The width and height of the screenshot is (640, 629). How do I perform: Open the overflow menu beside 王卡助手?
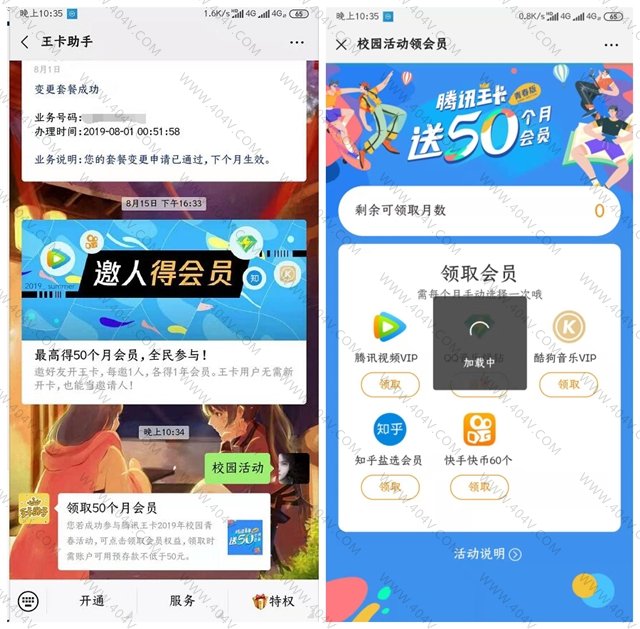coord(296,43)
